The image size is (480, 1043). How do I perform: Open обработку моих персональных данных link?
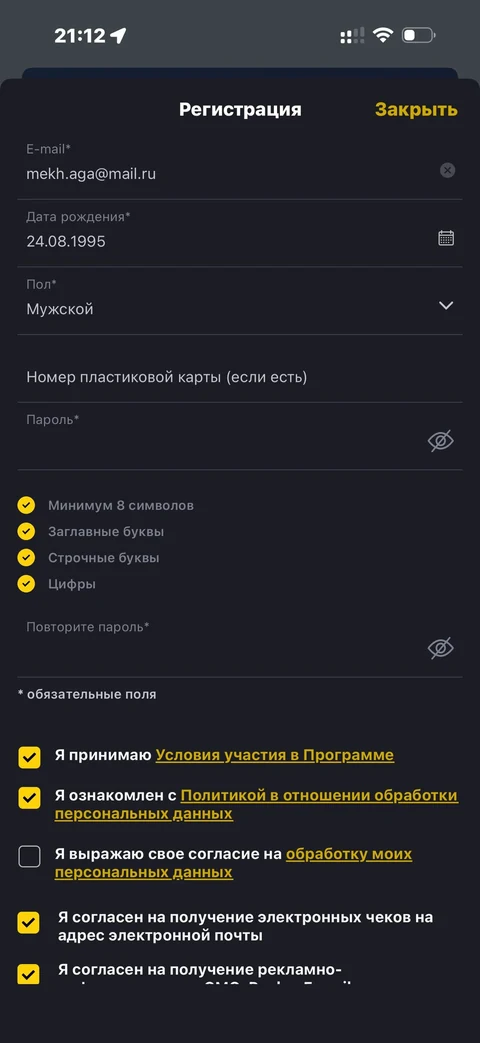(233, 863)
